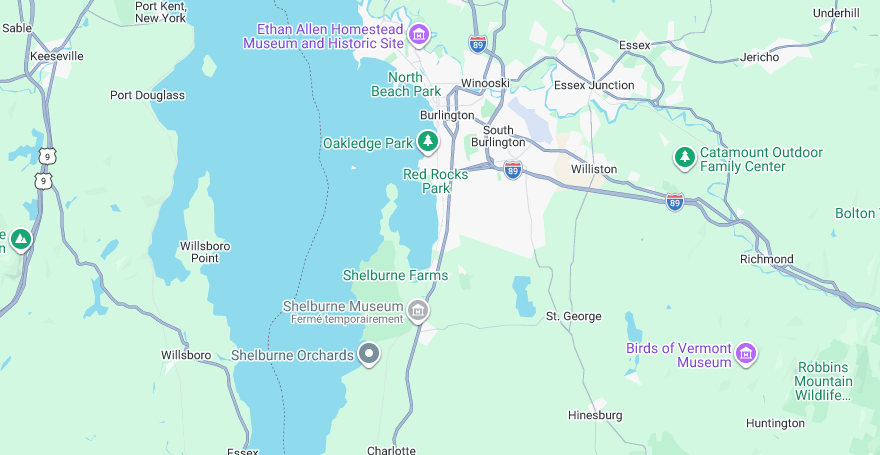Select the Shelburne Farms place label
880x455 pixels.
pyautogui.click(x=395, y=275)
